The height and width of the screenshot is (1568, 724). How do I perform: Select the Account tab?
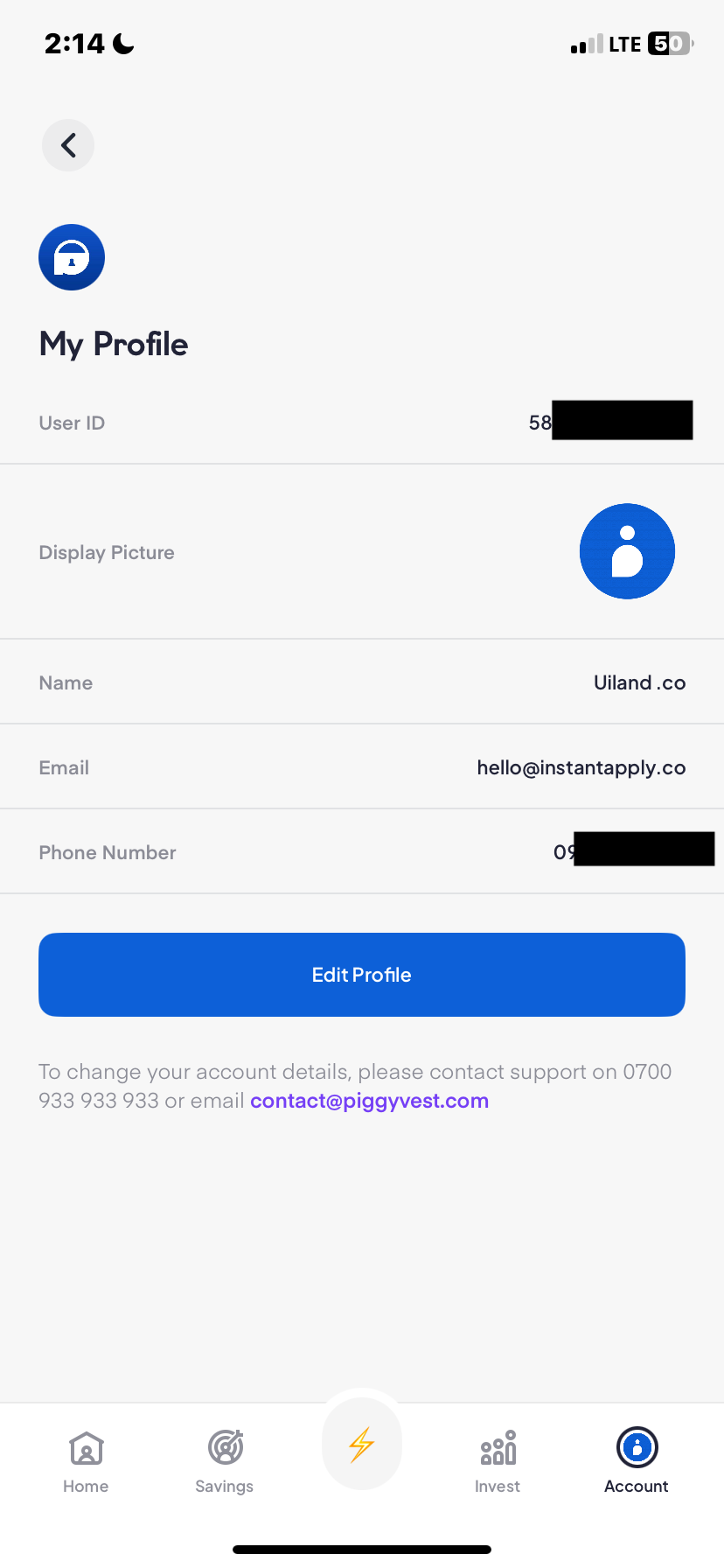click(x=637, y=1460)
